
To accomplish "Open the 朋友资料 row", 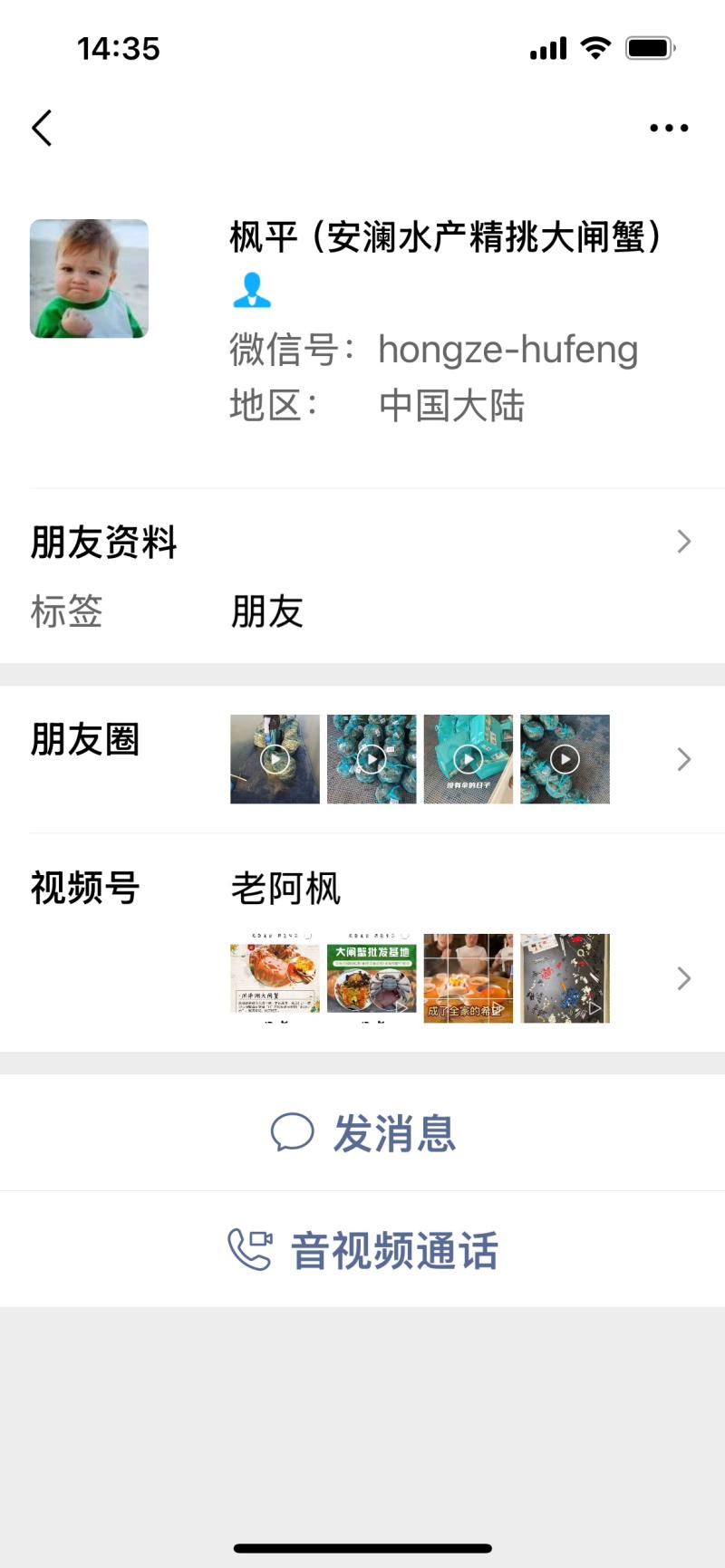I will (362, 543).
